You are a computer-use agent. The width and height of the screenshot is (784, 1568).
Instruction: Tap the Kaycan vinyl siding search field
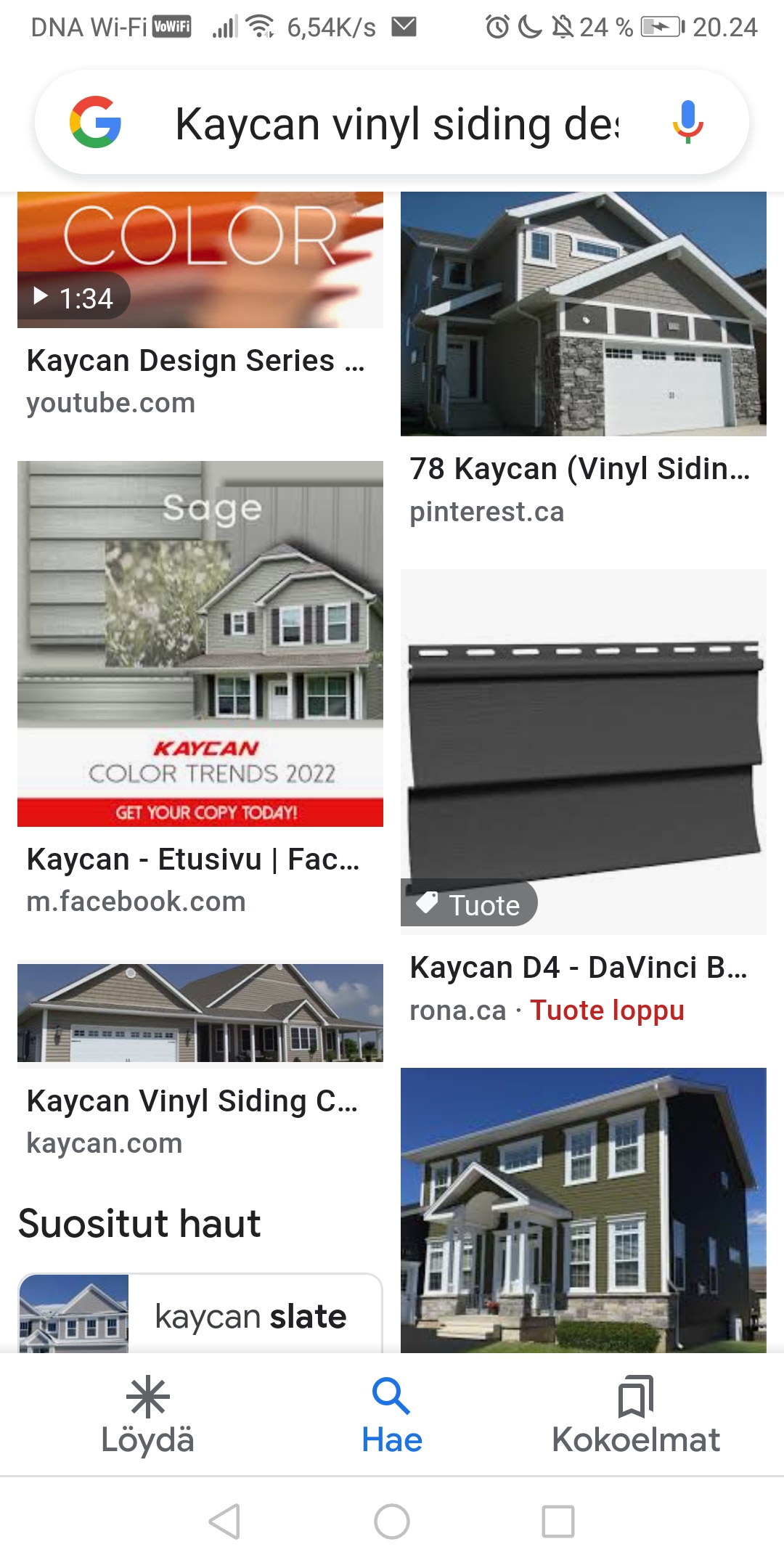coord(396,123)
